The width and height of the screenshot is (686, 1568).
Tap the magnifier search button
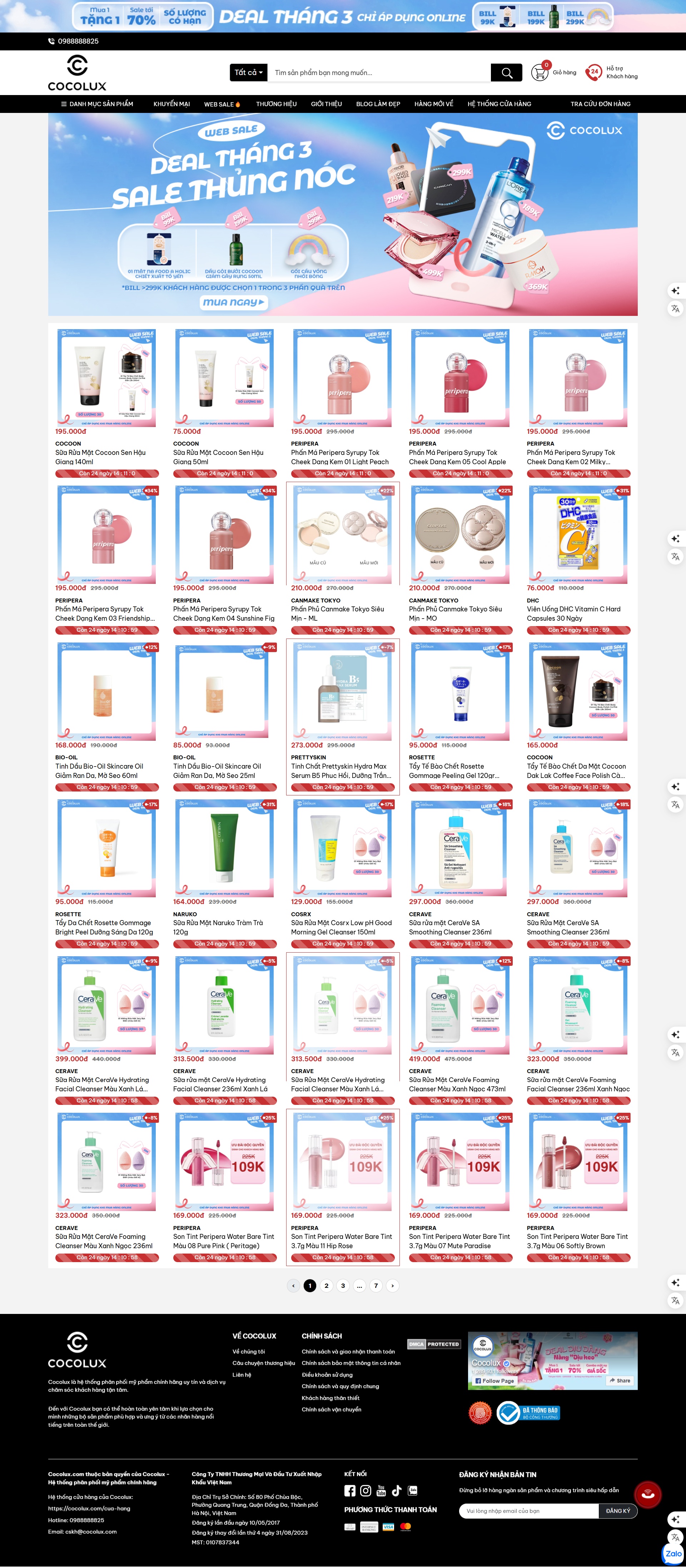(506, 73)
